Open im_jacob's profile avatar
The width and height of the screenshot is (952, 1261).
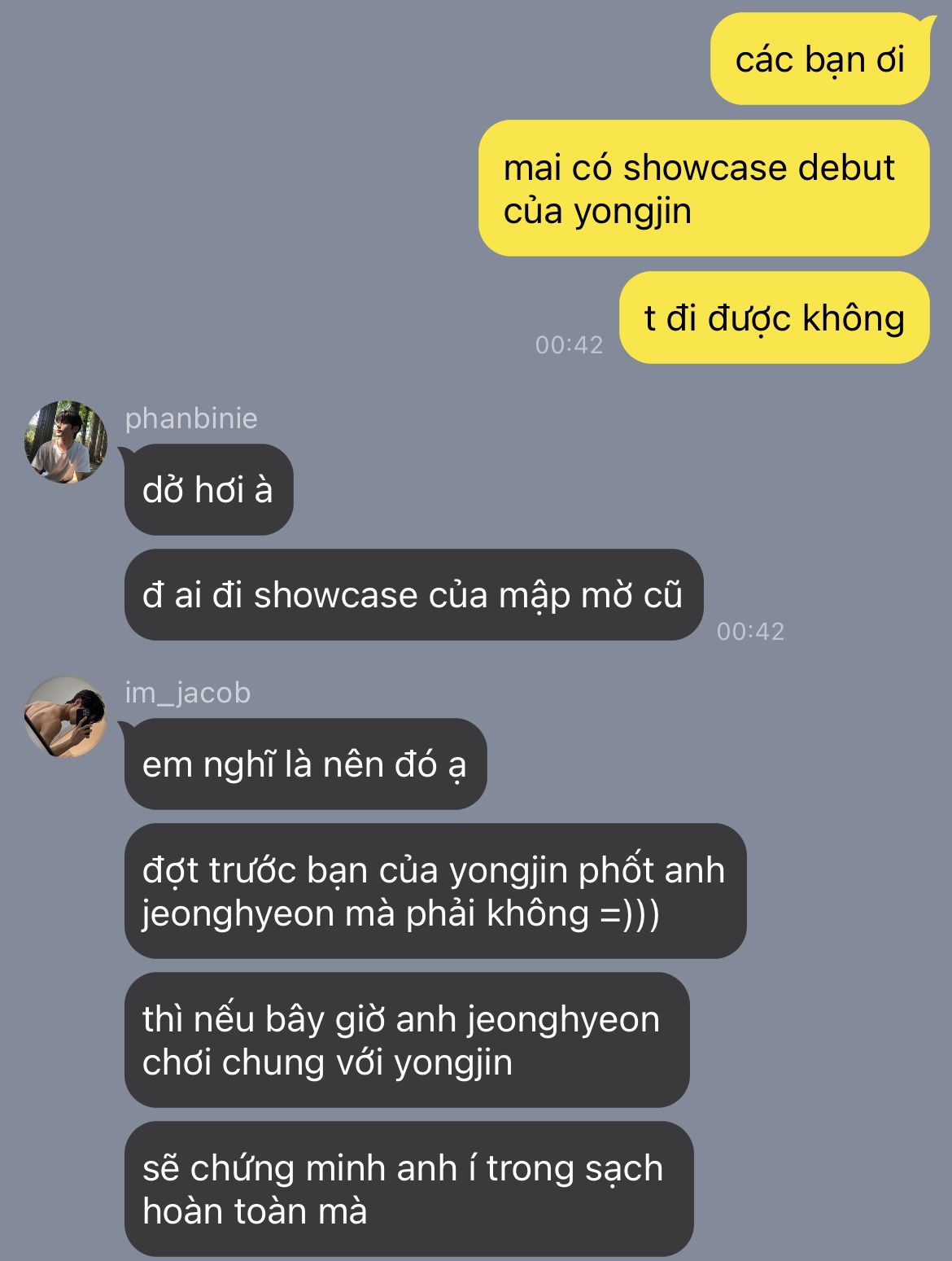66,717
